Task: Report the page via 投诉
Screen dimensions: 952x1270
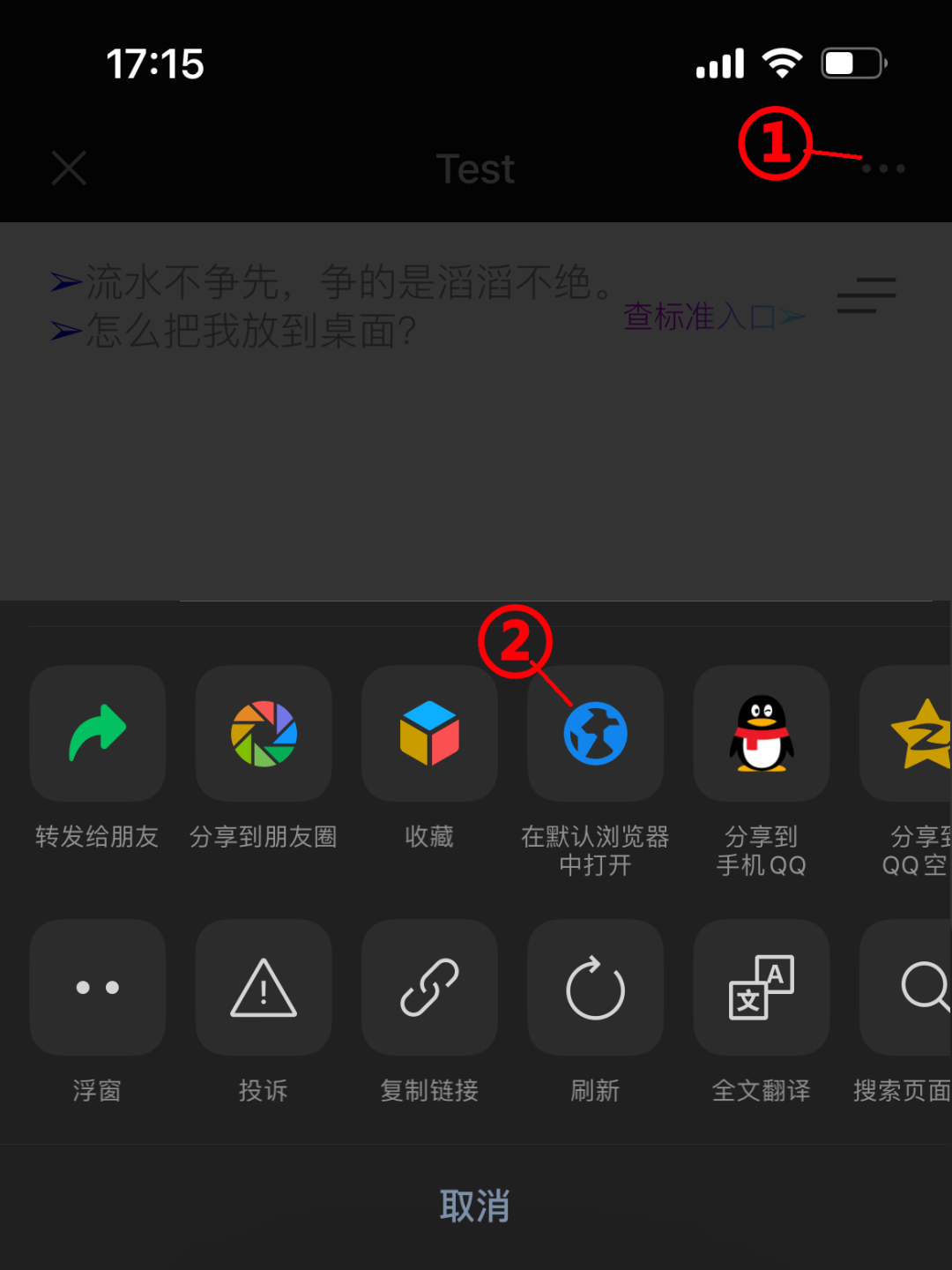Action: pyautogui.click(x=263, y=988)
